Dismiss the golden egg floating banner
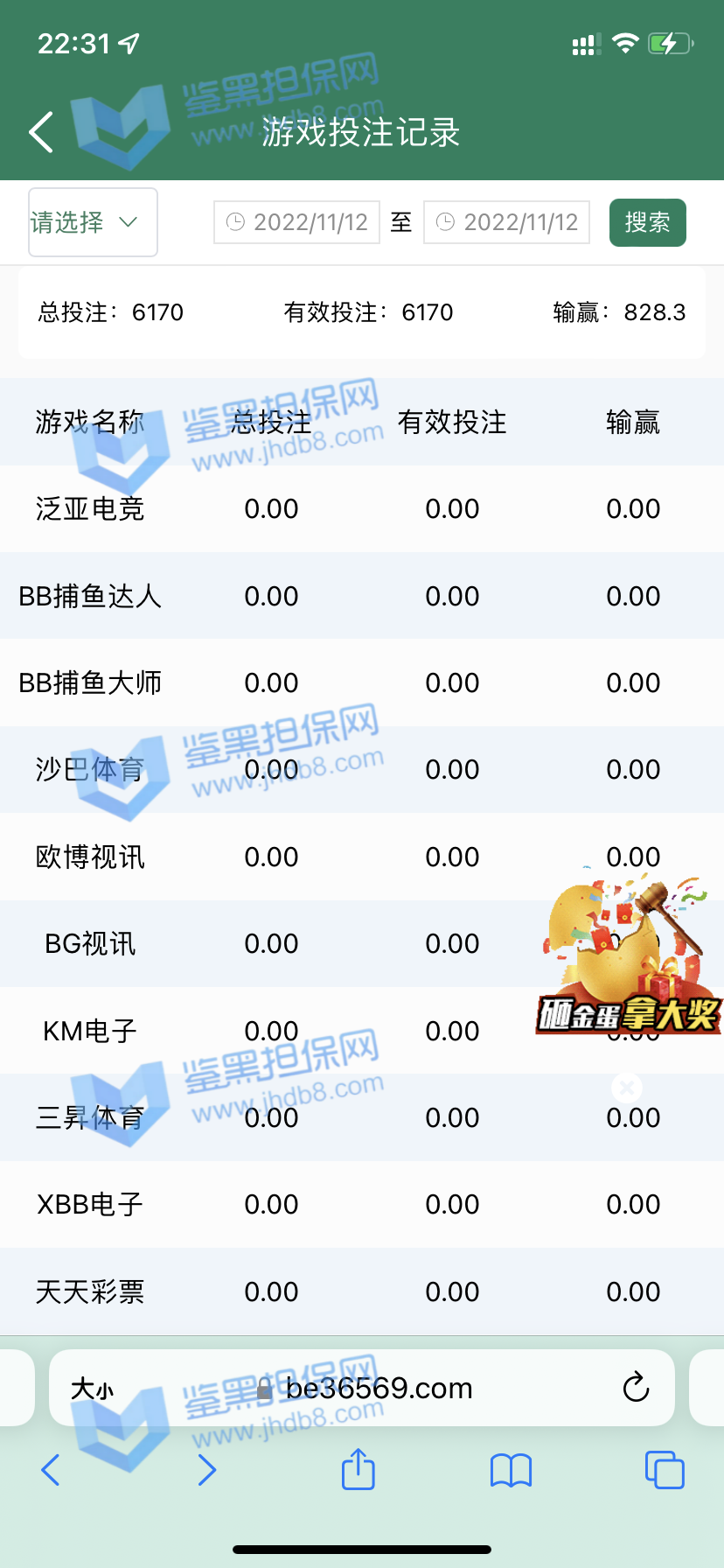Viewport: 724px width, 1568px height. [x=627, y=1088]
